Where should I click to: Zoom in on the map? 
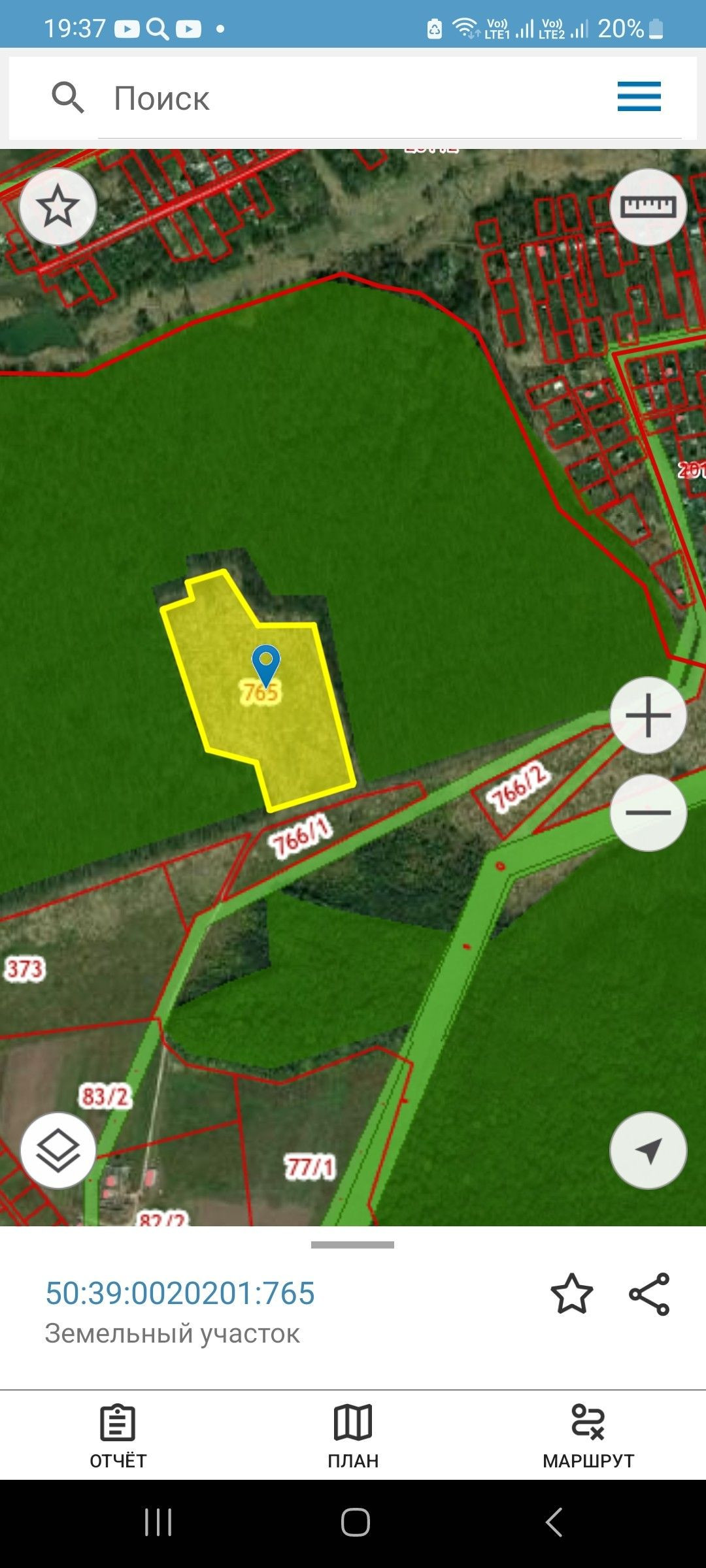(648, 715)
